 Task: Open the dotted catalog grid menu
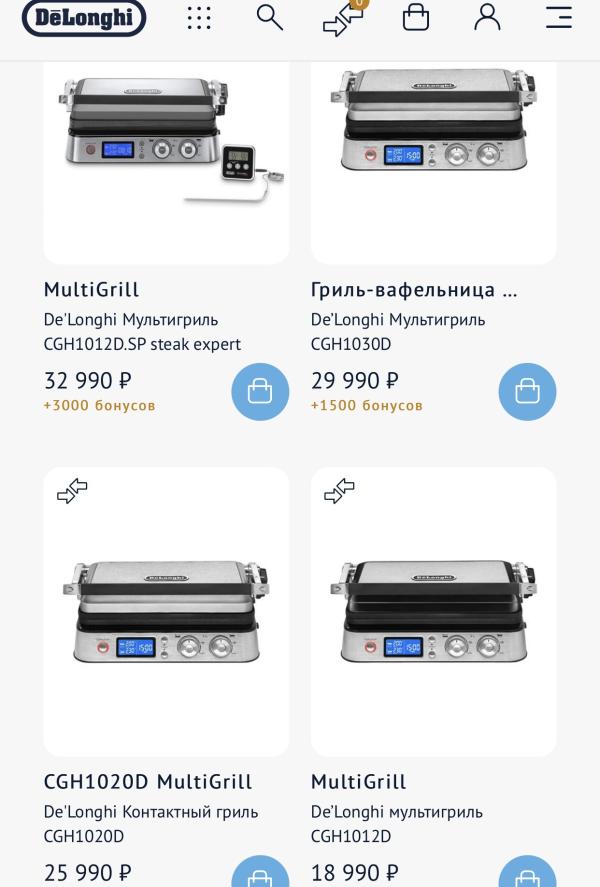[199, 18]
